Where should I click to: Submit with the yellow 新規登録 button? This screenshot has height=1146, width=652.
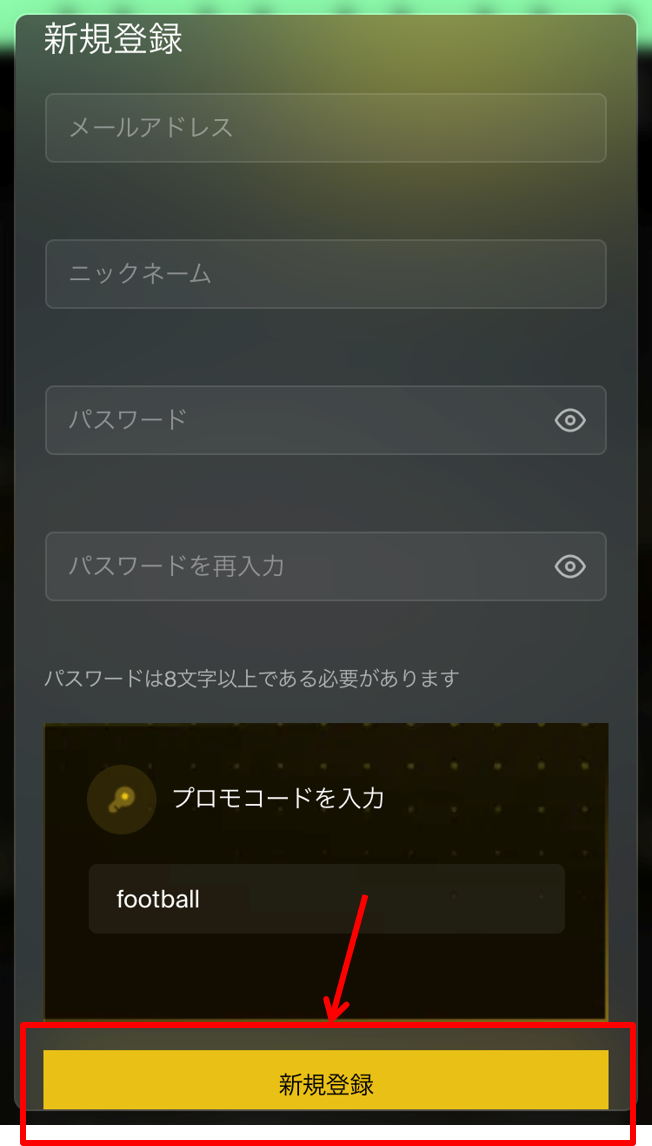pyautogui.click(x=326, y=1083)
